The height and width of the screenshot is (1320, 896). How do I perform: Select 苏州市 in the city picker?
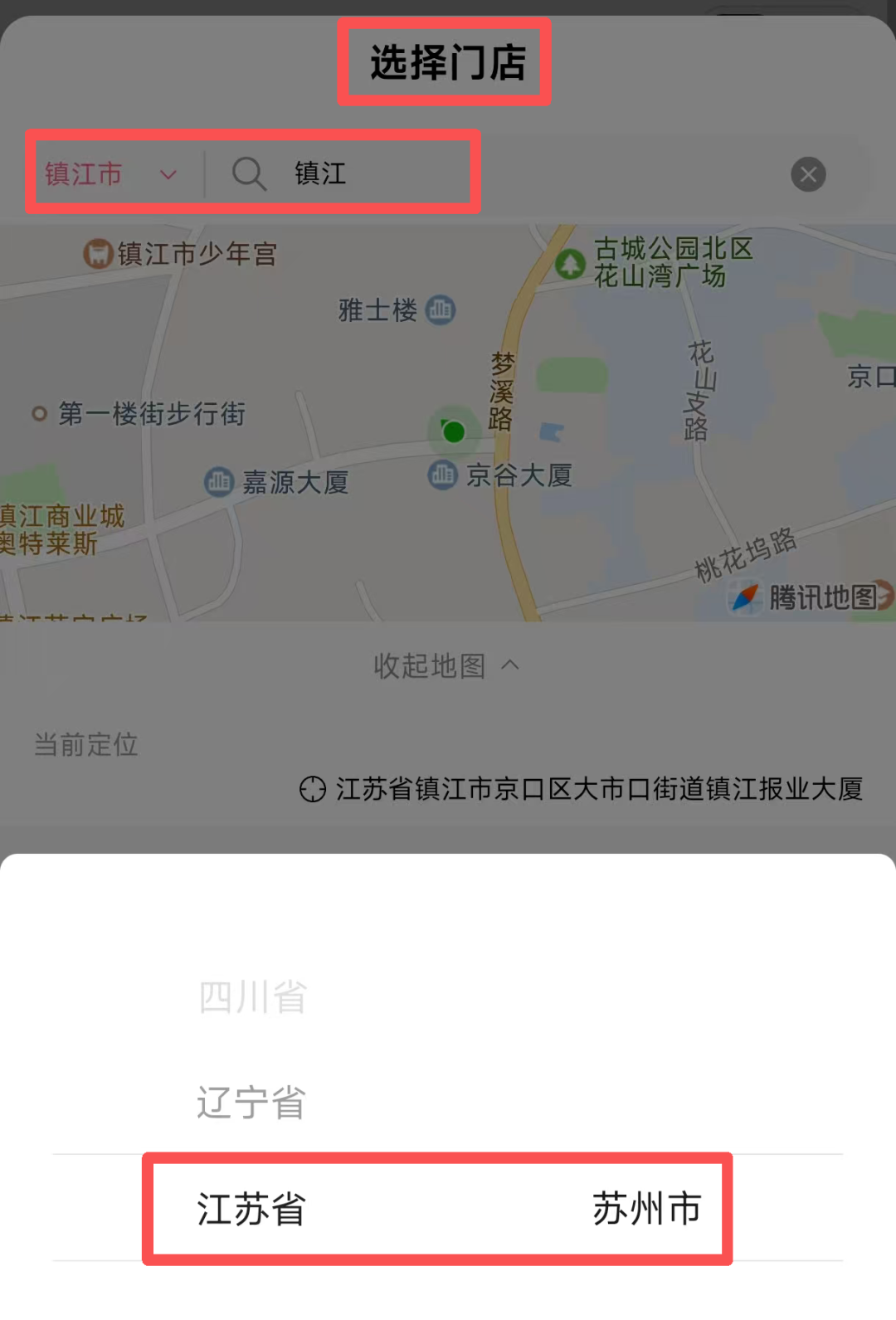[x=646, y=1209]
